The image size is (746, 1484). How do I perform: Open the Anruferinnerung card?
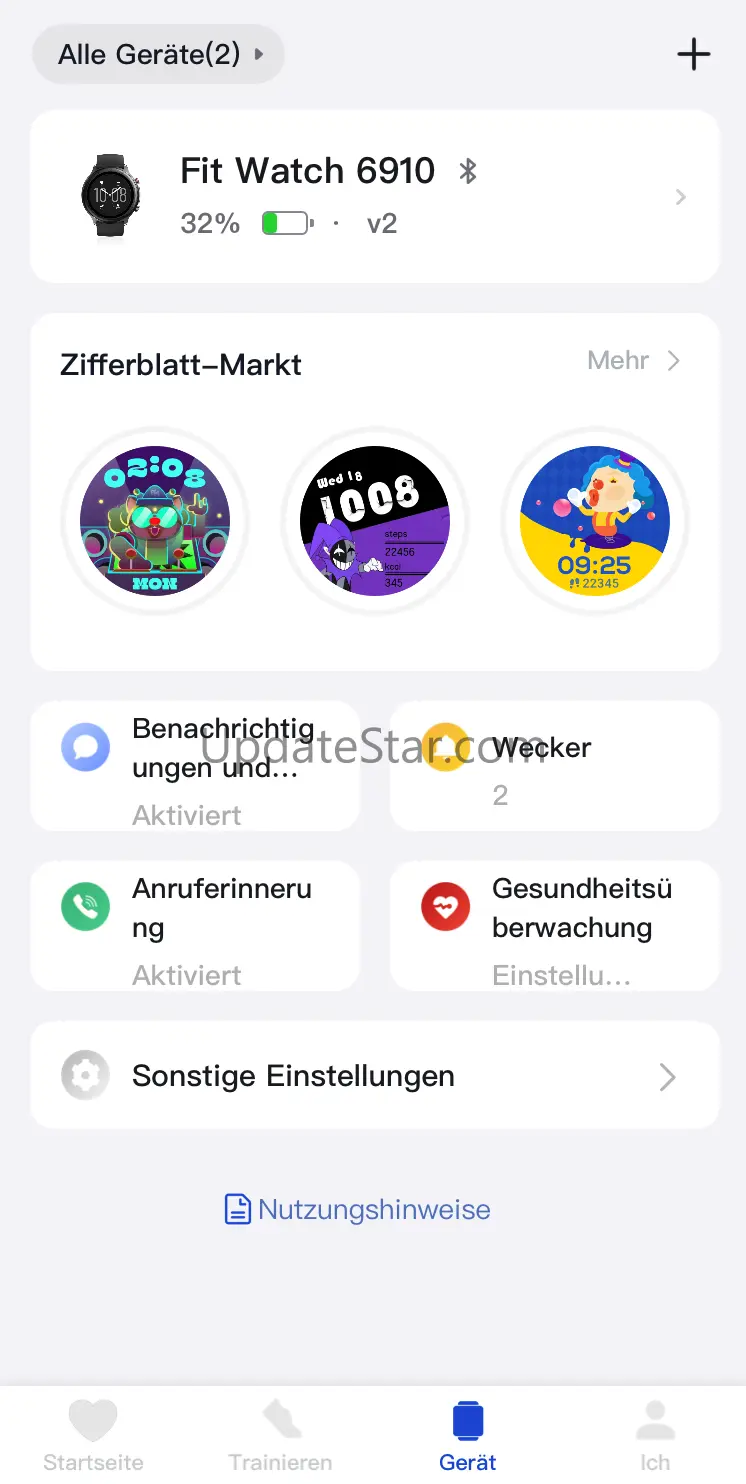[x=195, y=926]
